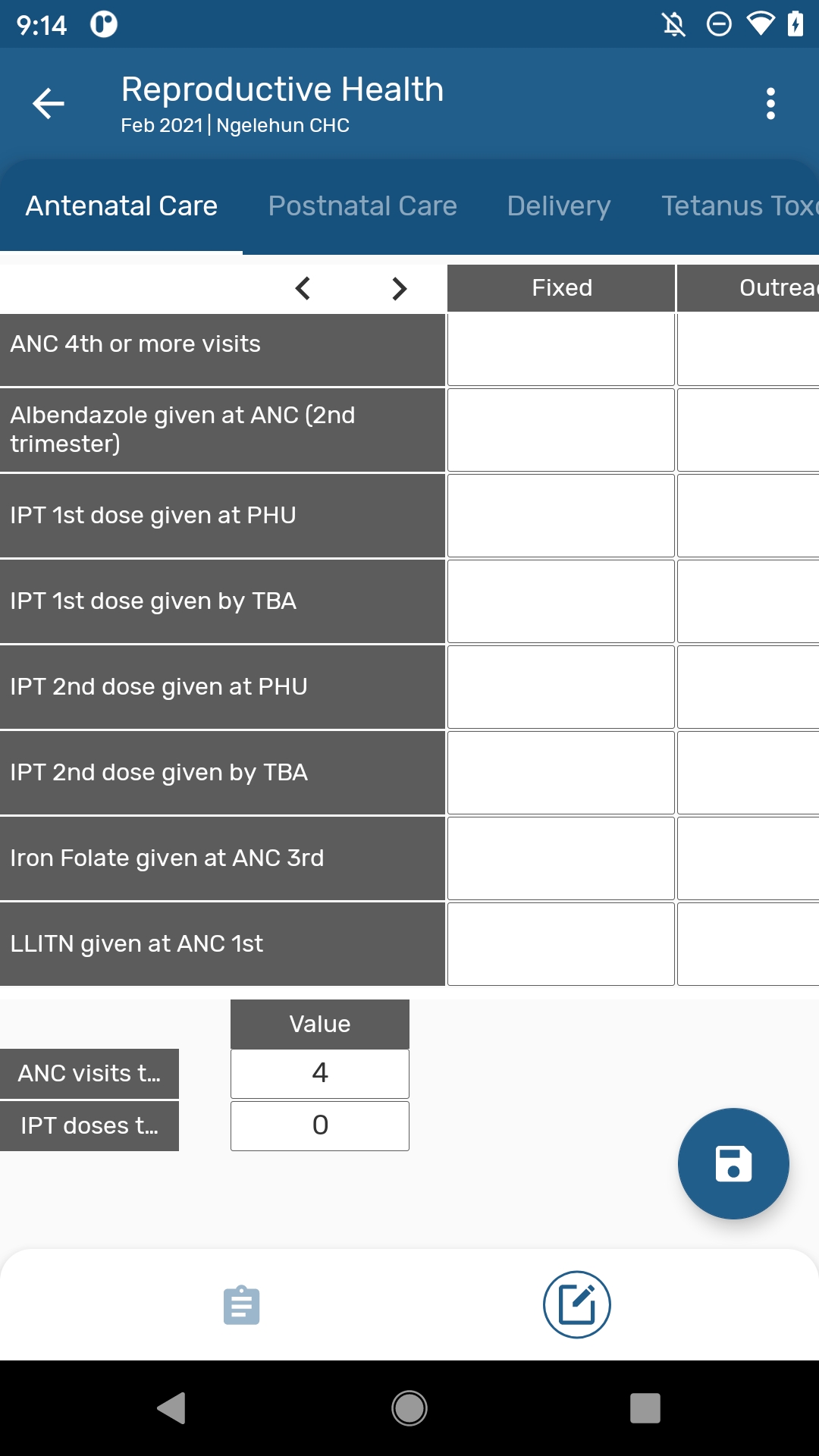Viewport: 819px width, 1456px height.
Task: Go back using the top arrow
Action: pyautogui.click(x=49, y=104)
